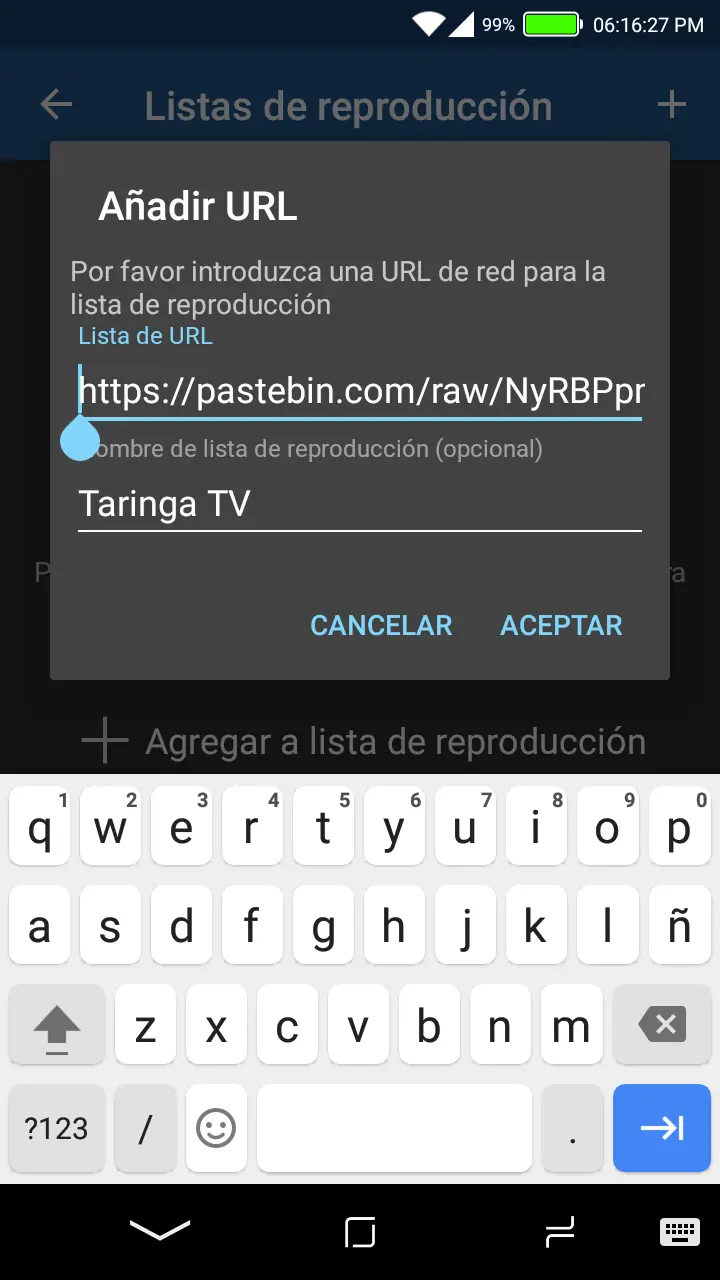Tap the shift key on the keyboard
The height and width of the screenshot is (1280, 720).
(x=57, y=1025)
